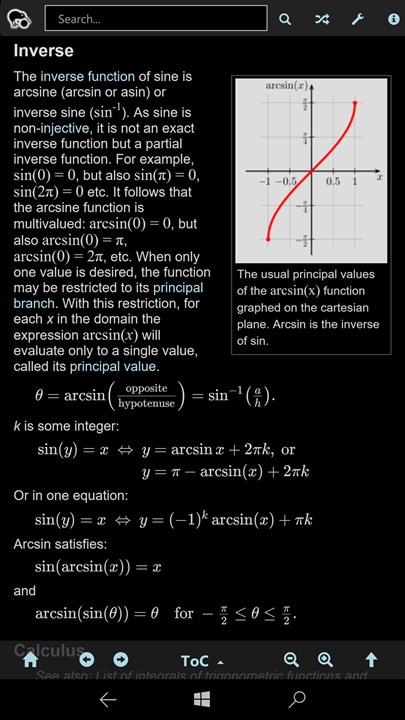Tap the magnifier search icon
405x720 pixels.
(285, 19)
